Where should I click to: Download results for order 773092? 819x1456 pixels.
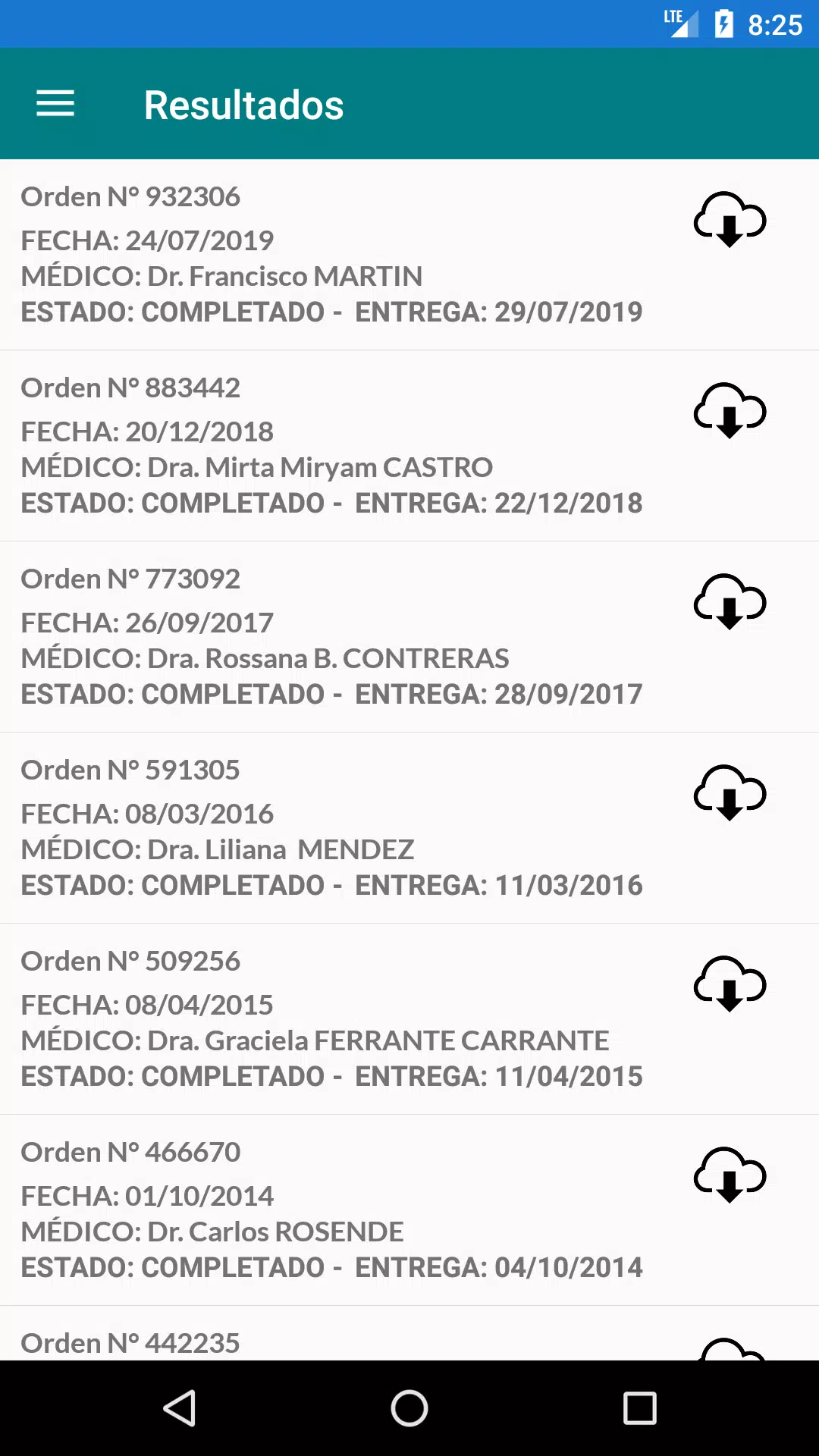730,601
